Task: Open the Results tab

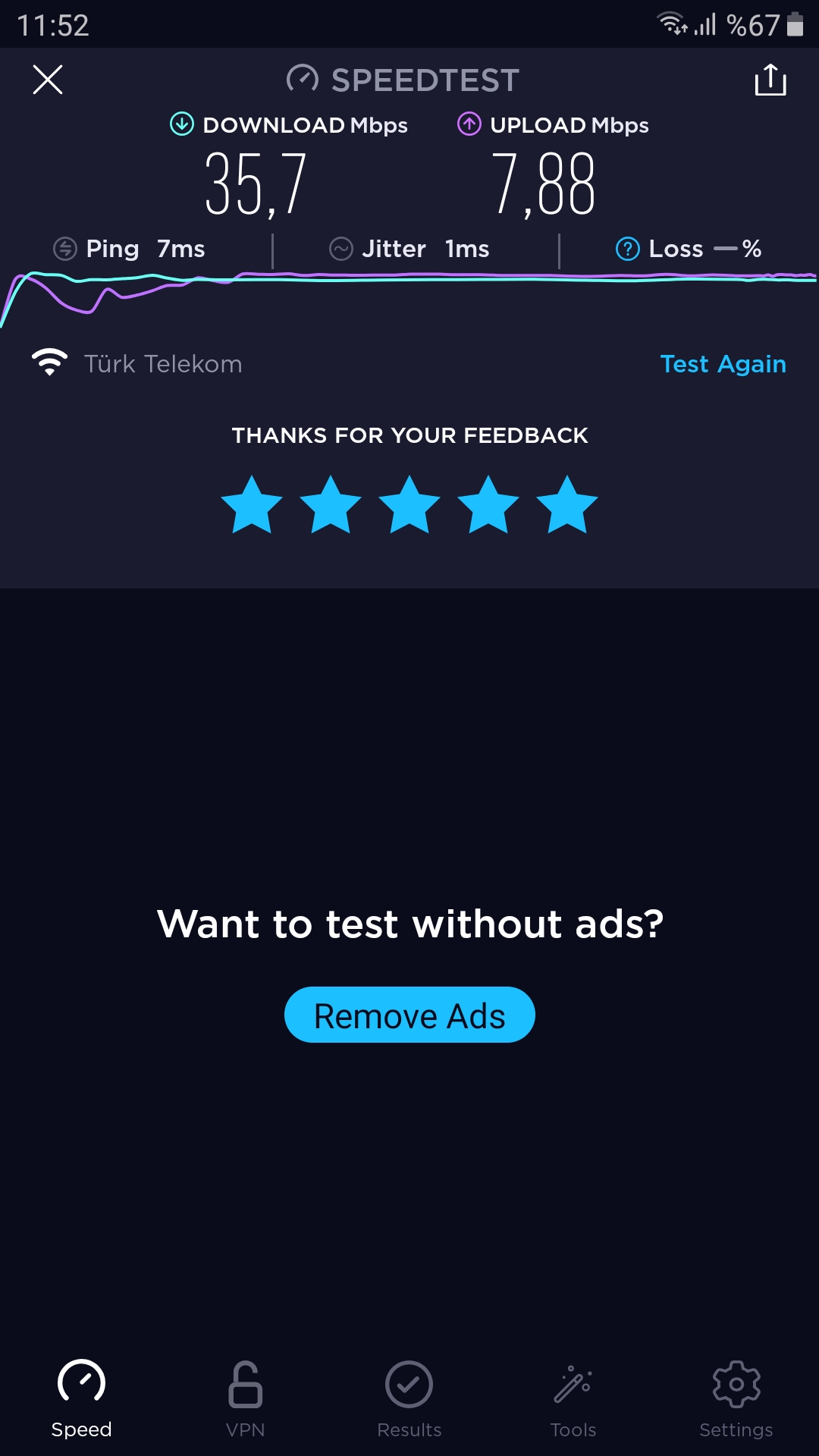Action: click(x=409, y=1399)
